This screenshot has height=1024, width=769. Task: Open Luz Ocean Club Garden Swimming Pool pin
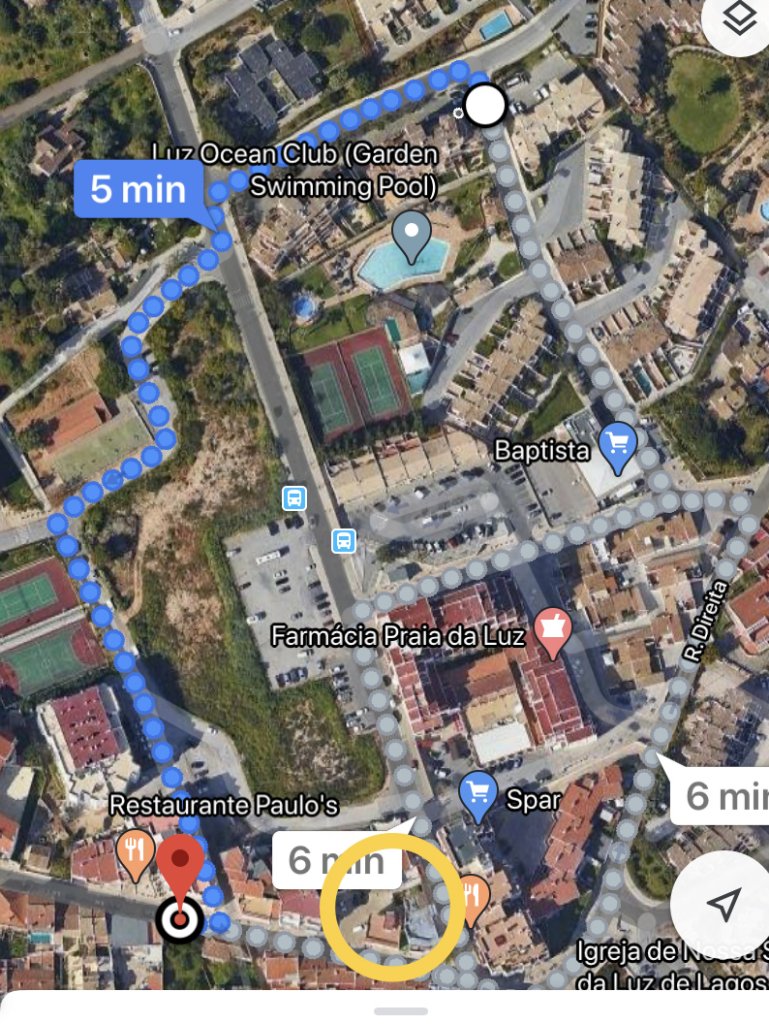coord(411,236)
